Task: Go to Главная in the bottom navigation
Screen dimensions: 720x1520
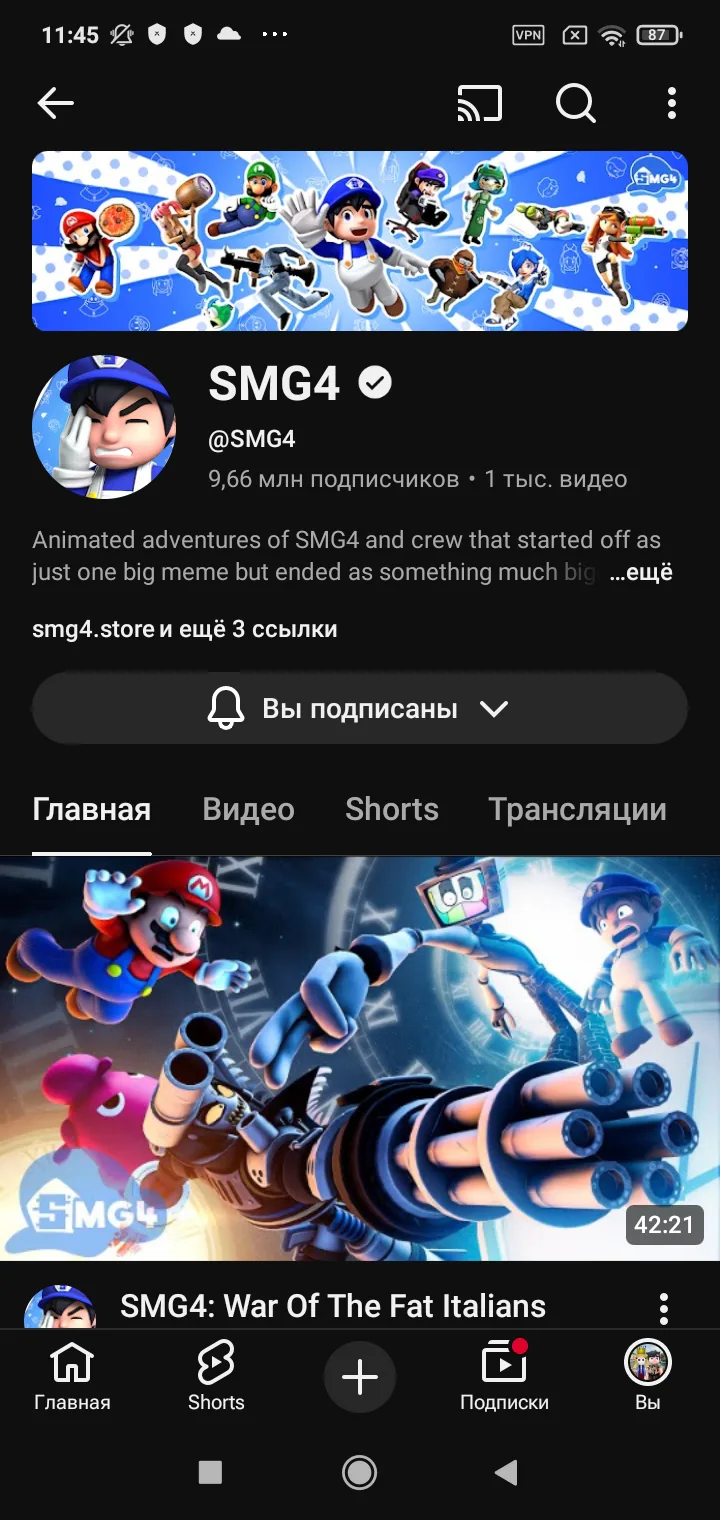Action: [72, 1377]
